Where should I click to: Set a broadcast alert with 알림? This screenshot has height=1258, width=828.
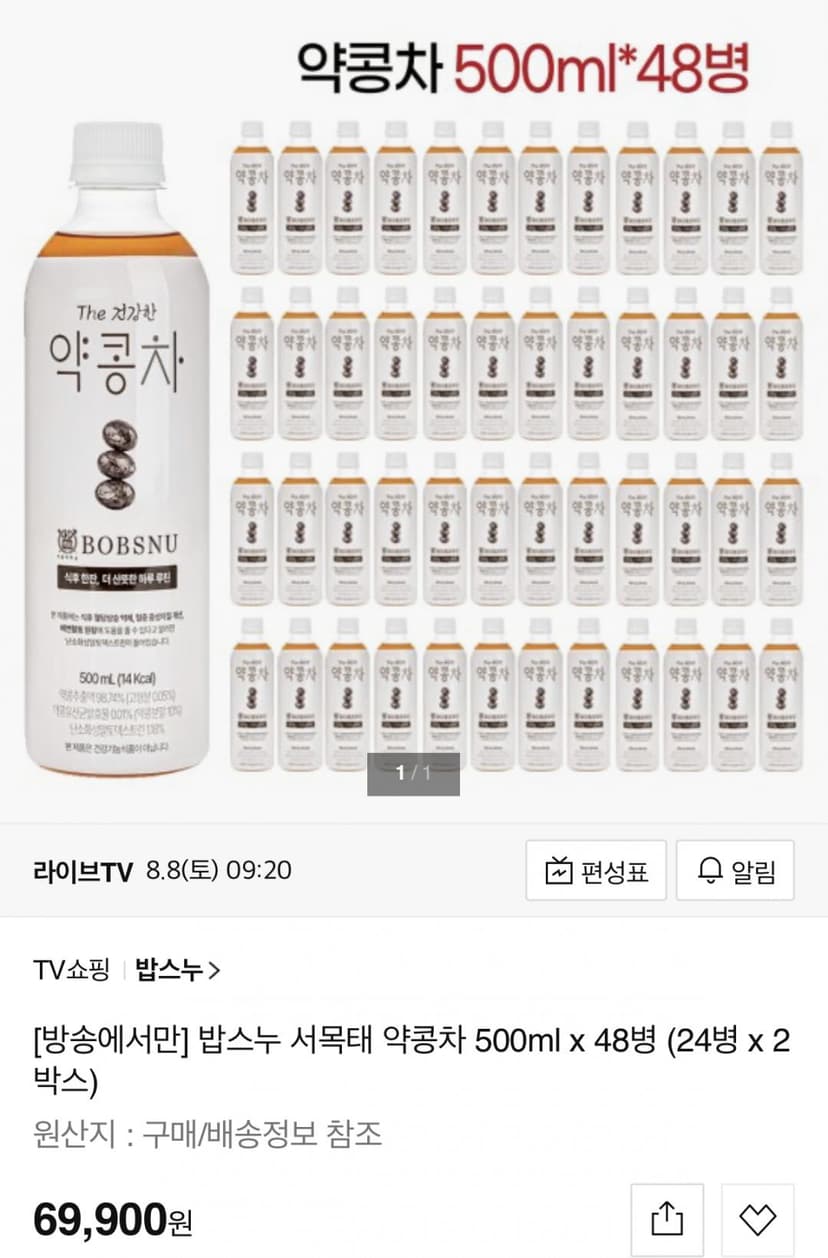coord(735,870)
